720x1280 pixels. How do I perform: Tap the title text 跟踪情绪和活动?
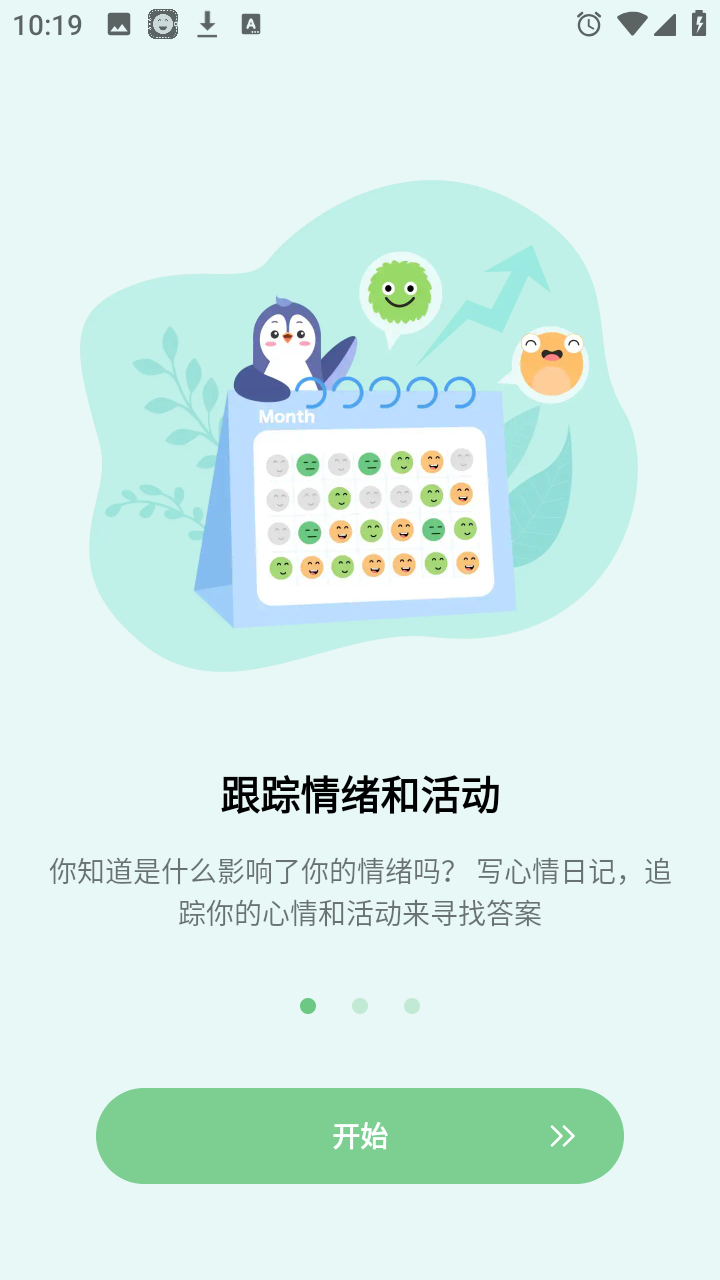click(x=360, y=796)
